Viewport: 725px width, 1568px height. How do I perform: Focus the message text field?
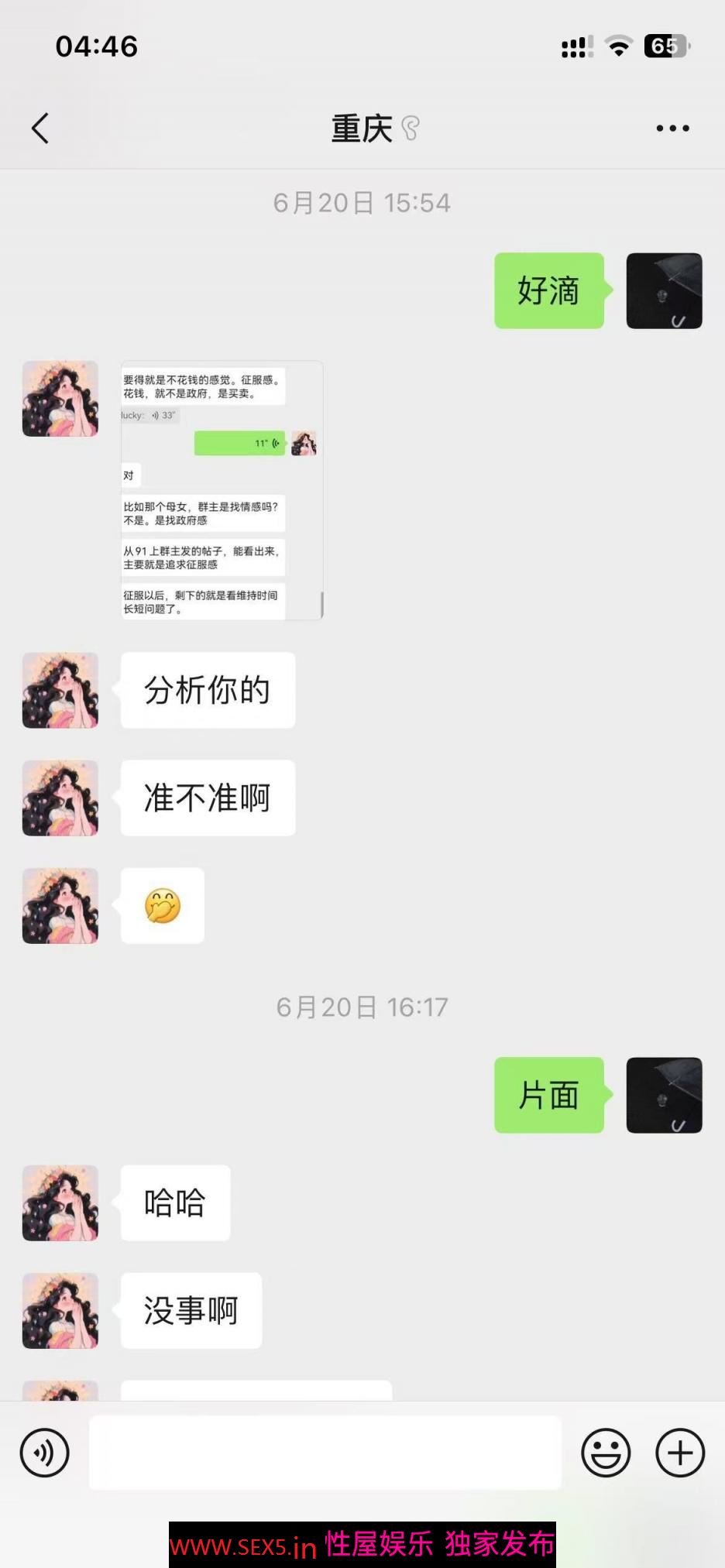325,1453
